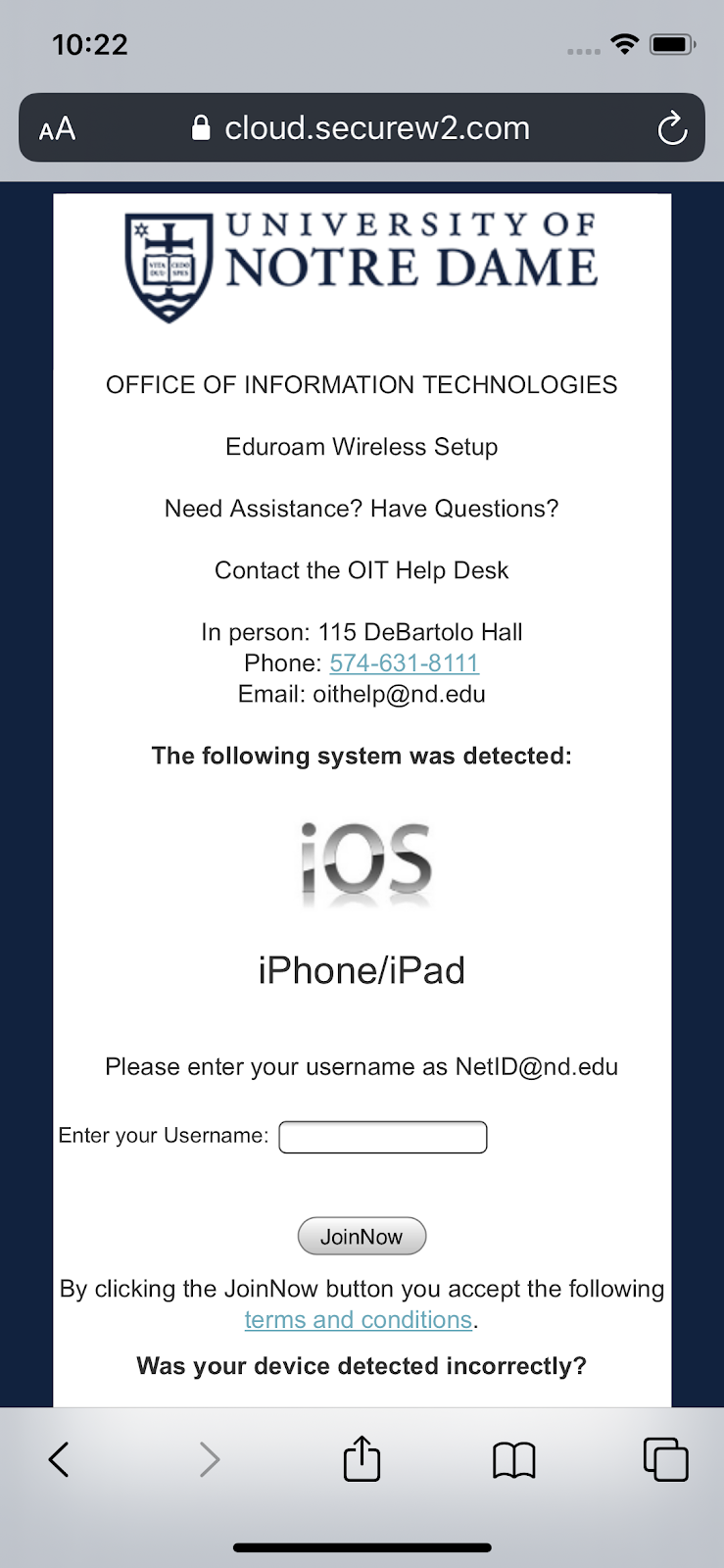Image resolution: width=724 pixels, height=1568 pixels.
Task: Tap the Enter your Username field
Action: point(383,1137)
